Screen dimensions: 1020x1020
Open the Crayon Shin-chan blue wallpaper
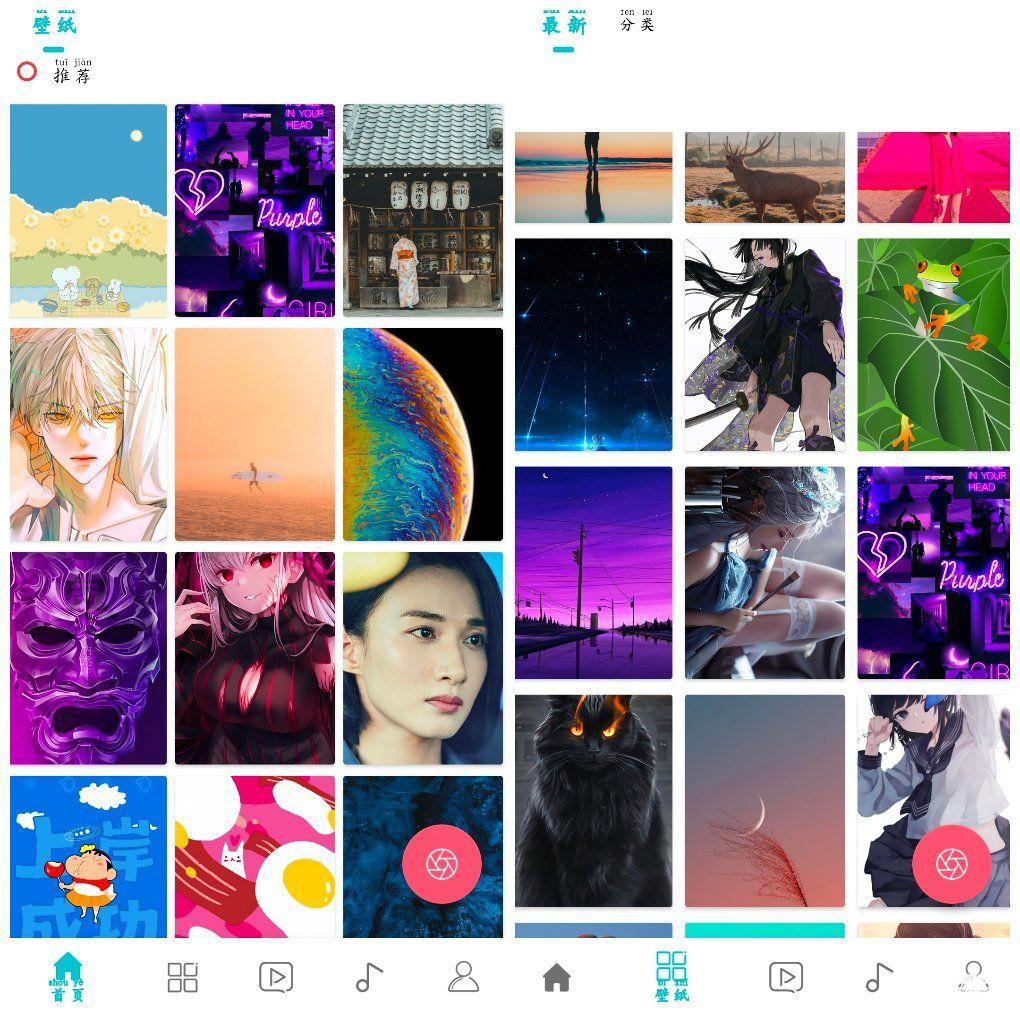(x=88, y=856)
